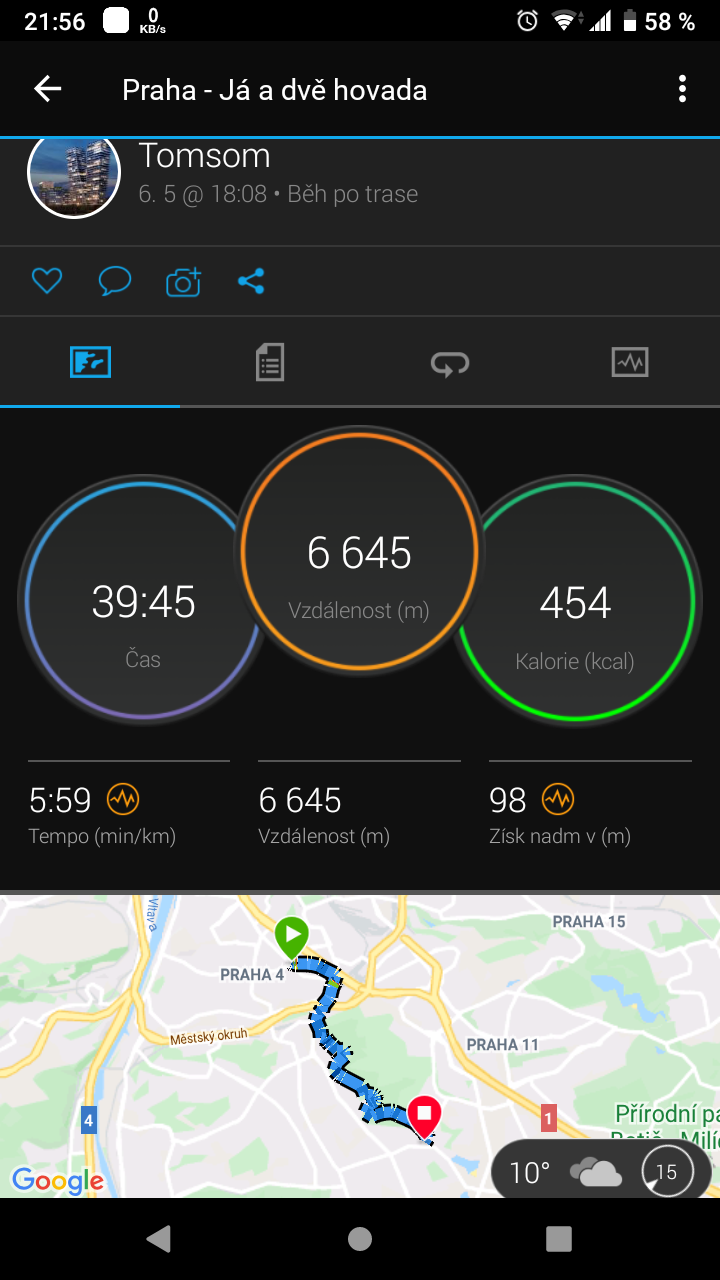Open the 10° weather widget
The width and height of the screenshot is (720, 1280).
click(601, 1171)
